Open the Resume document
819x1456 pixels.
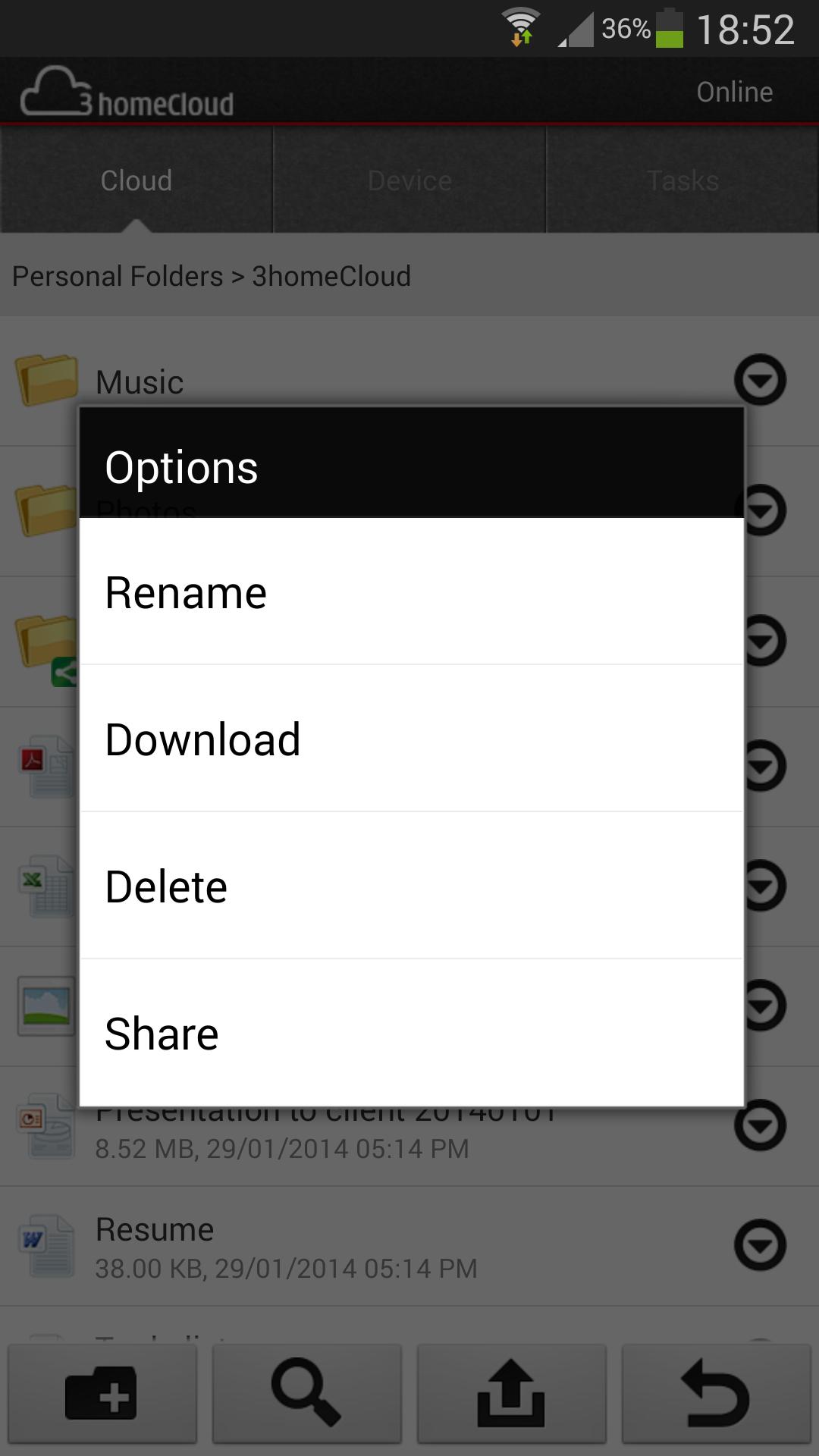(x=303, y=1246)
